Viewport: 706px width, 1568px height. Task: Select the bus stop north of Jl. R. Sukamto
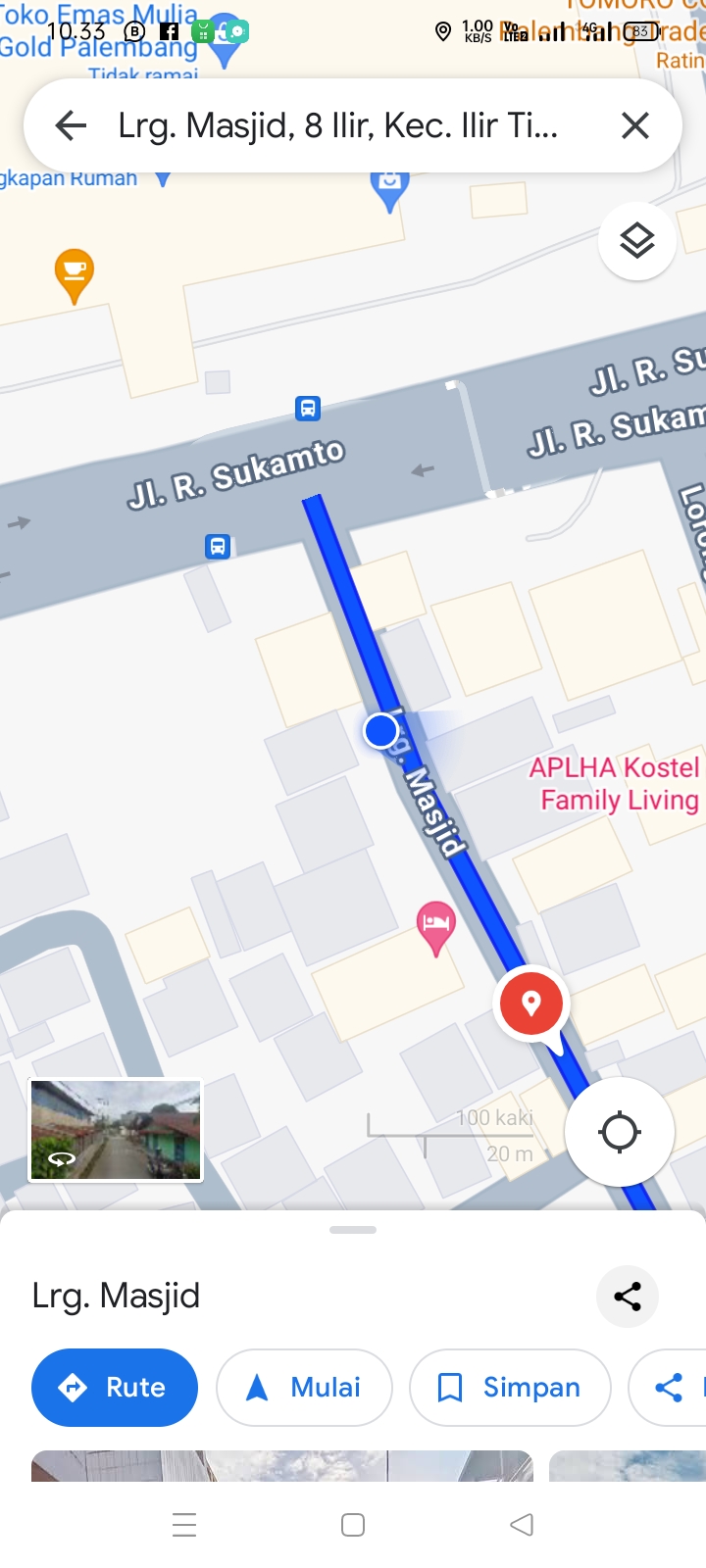[308, 408]
